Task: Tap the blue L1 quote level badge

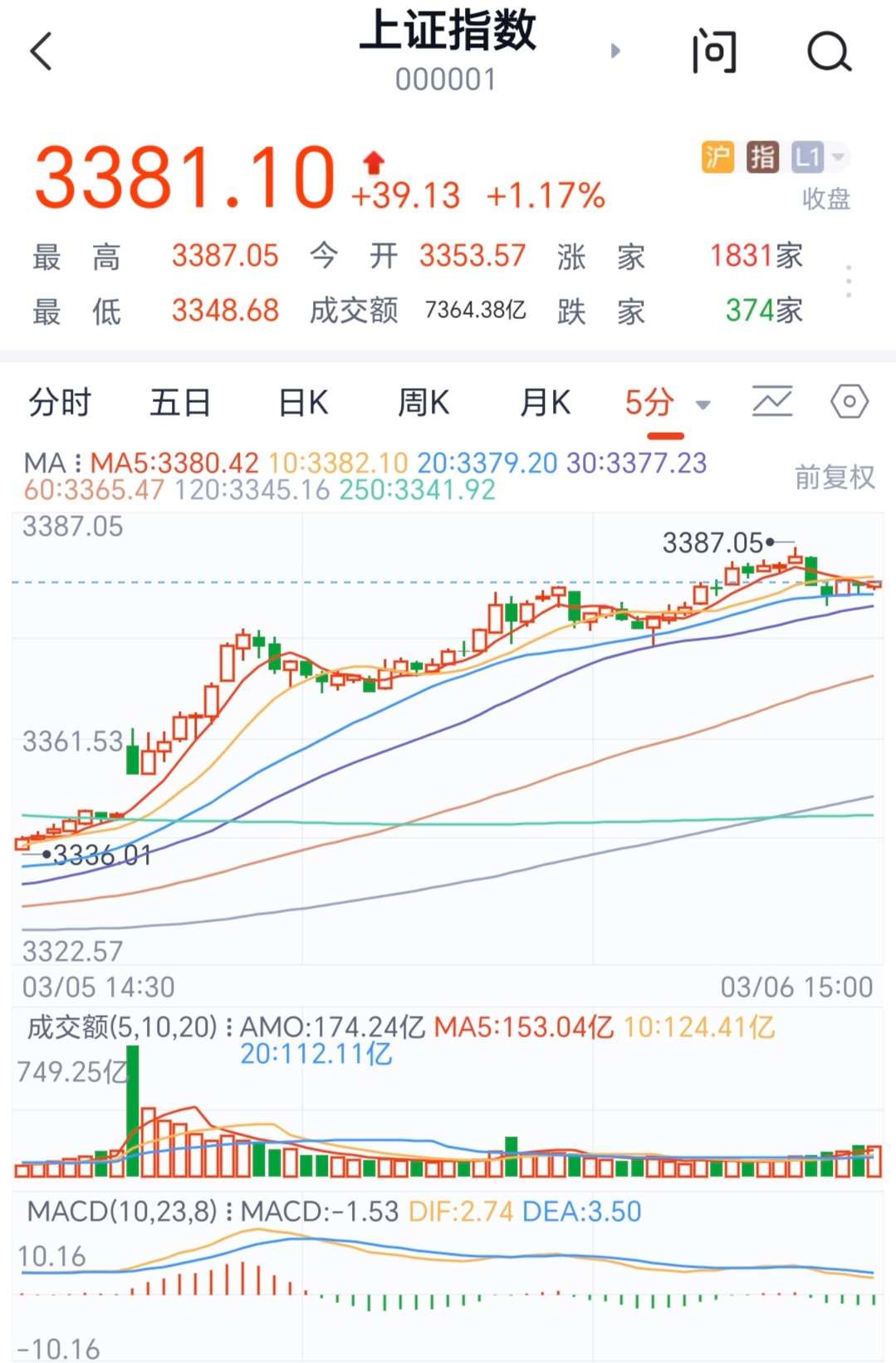Action: (807, 155)
